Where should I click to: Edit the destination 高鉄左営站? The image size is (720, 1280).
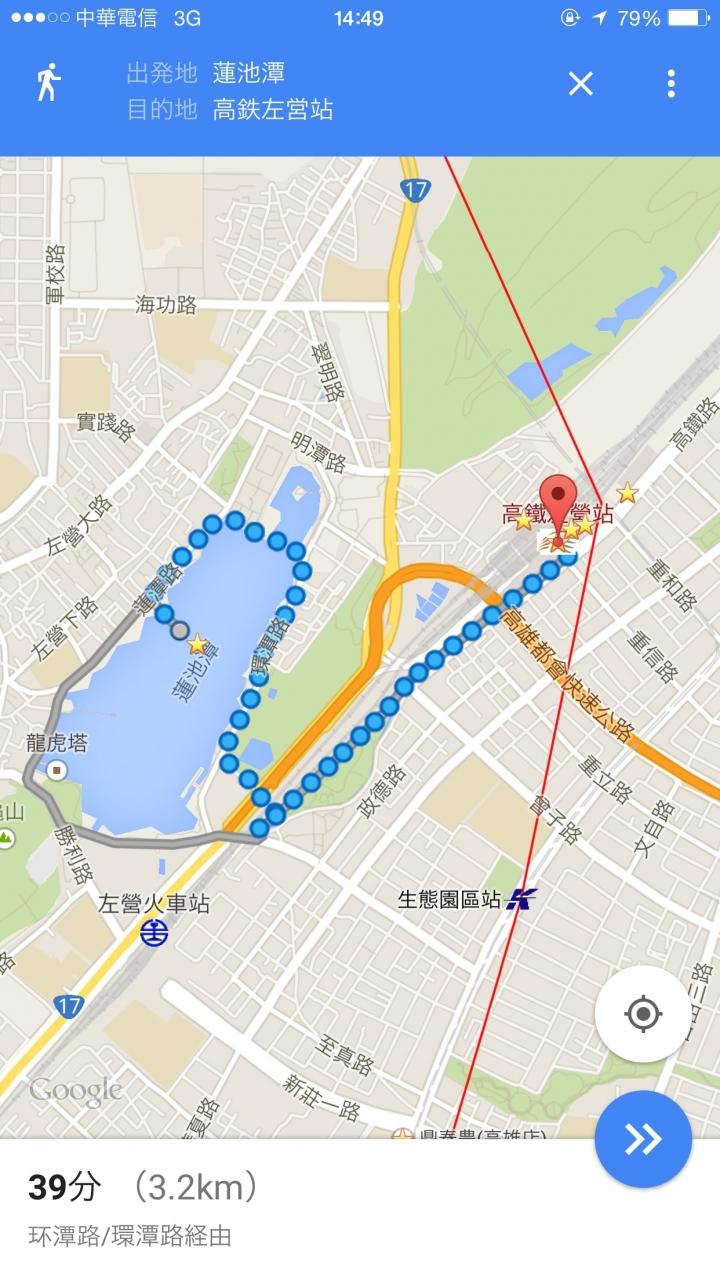[272, 109]
